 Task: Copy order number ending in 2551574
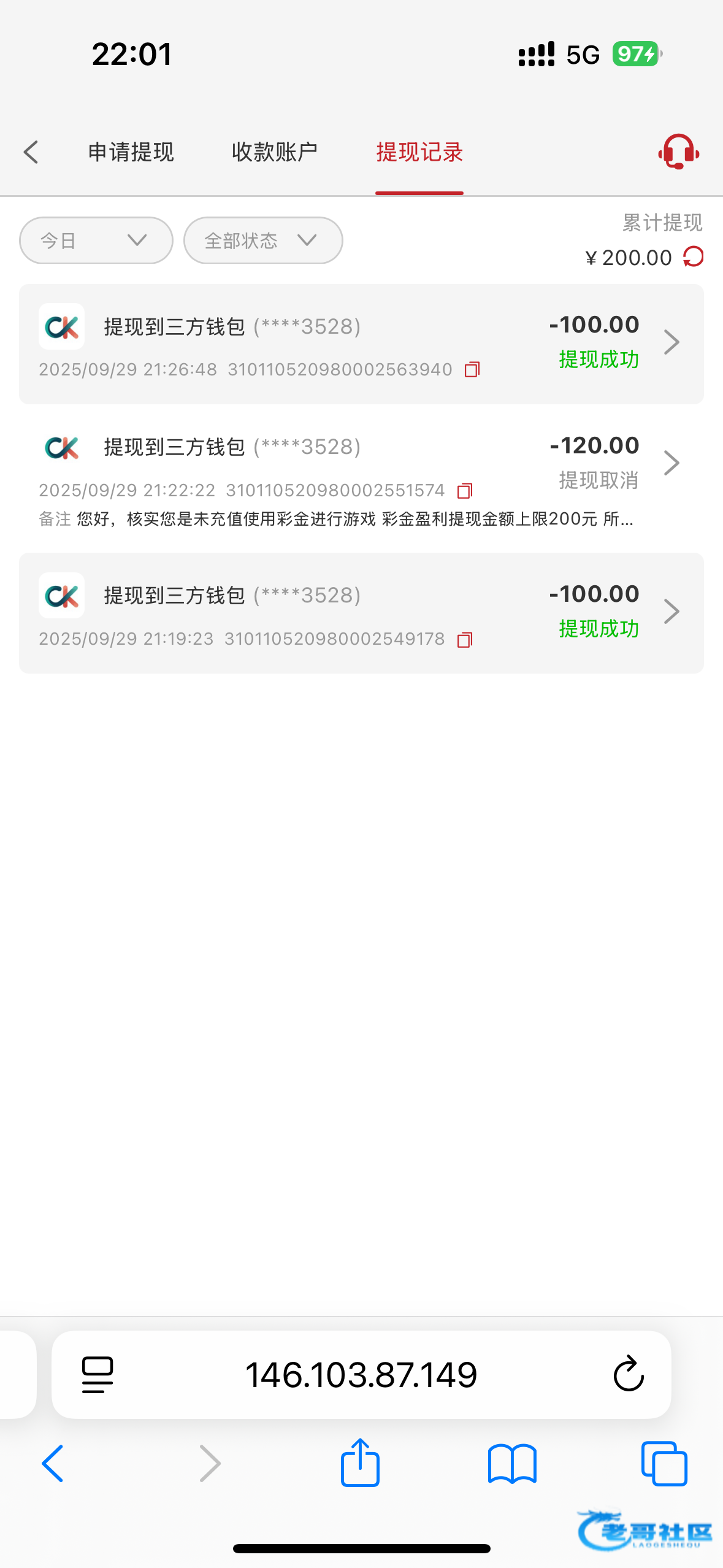(465, 491)
